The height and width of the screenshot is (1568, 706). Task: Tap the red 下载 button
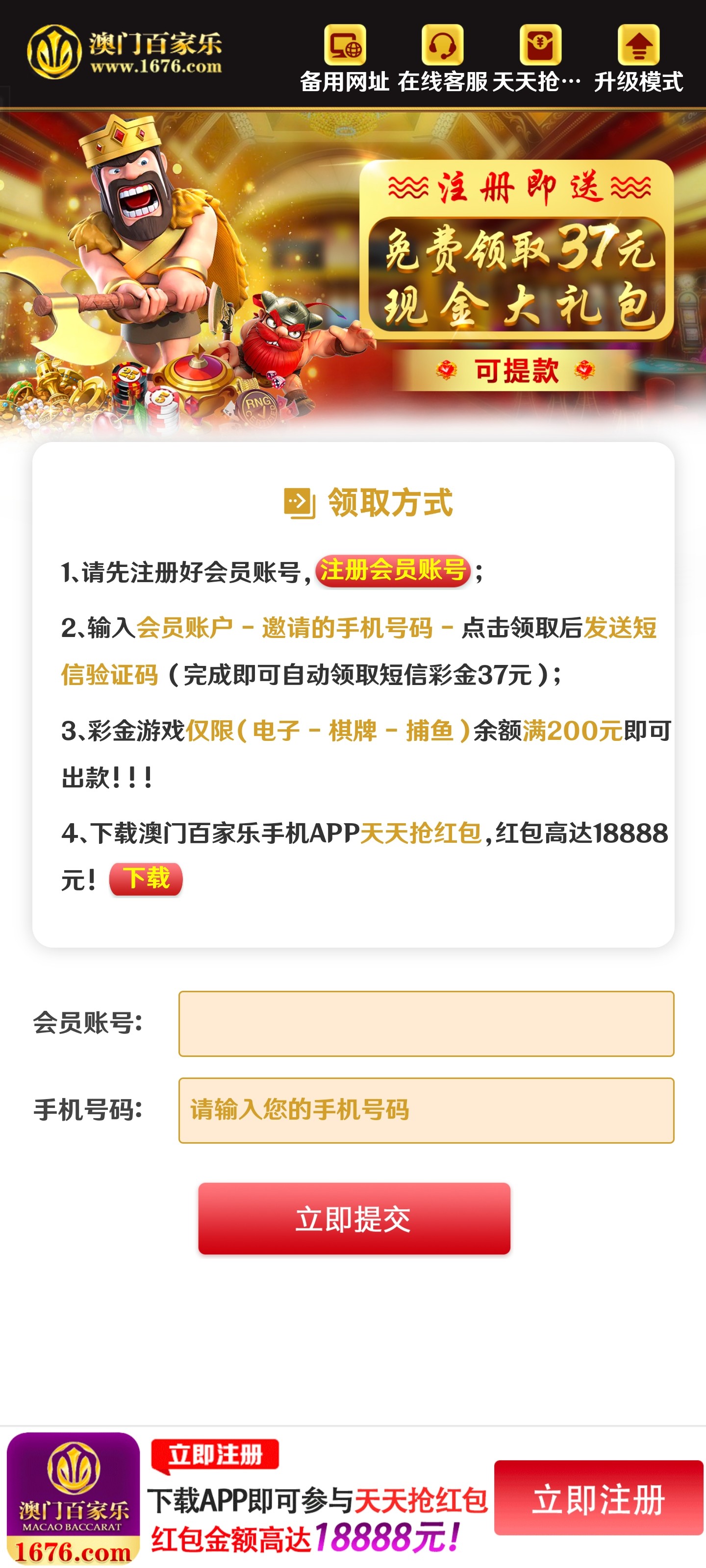(x=146, y=879)
